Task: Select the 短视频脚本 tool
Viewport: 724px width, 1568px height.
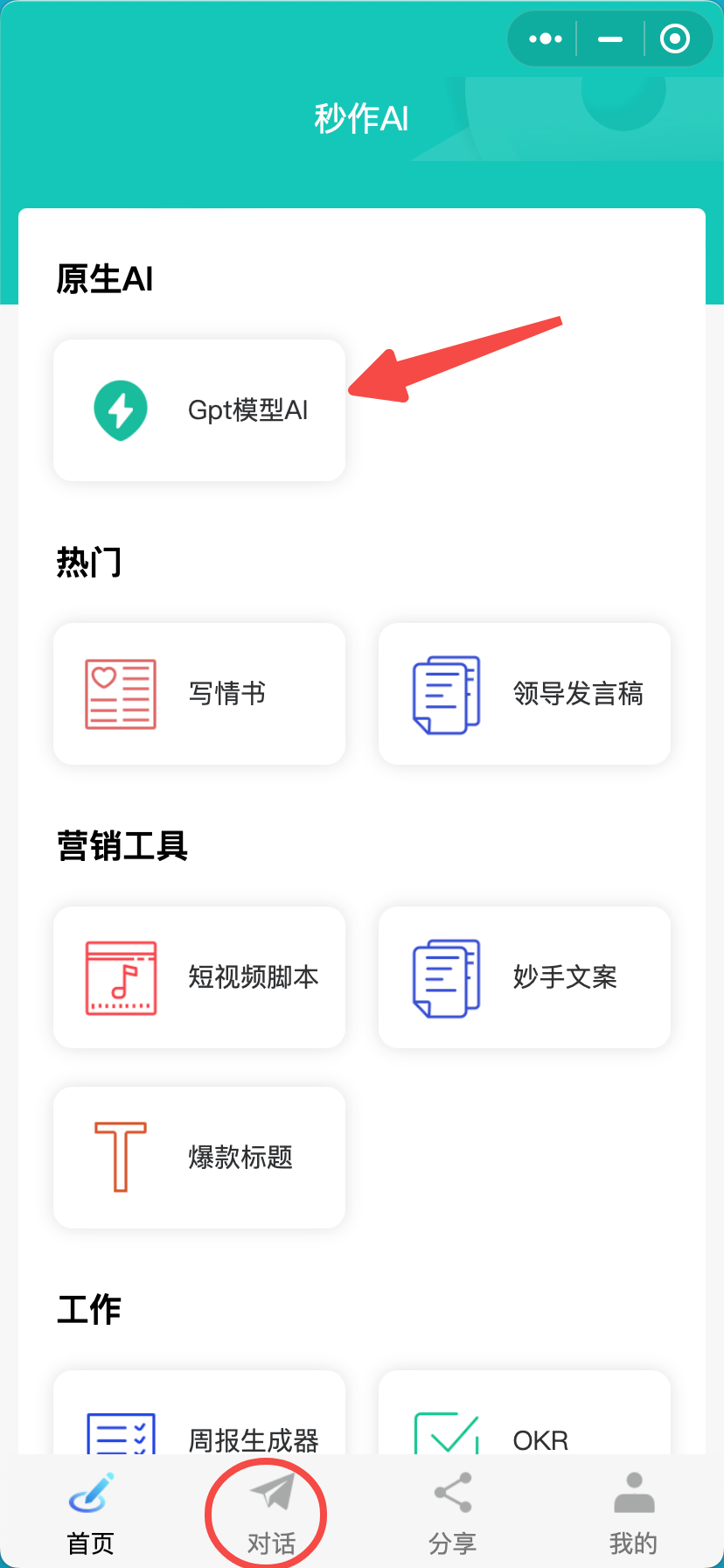Action: click(199, 977)
